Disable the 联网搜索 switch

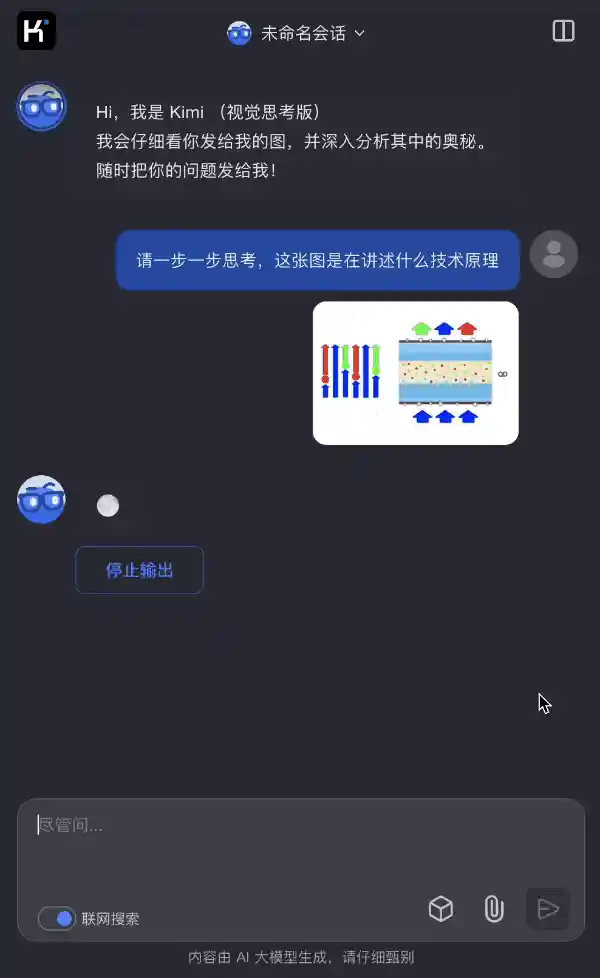point(57,918)
